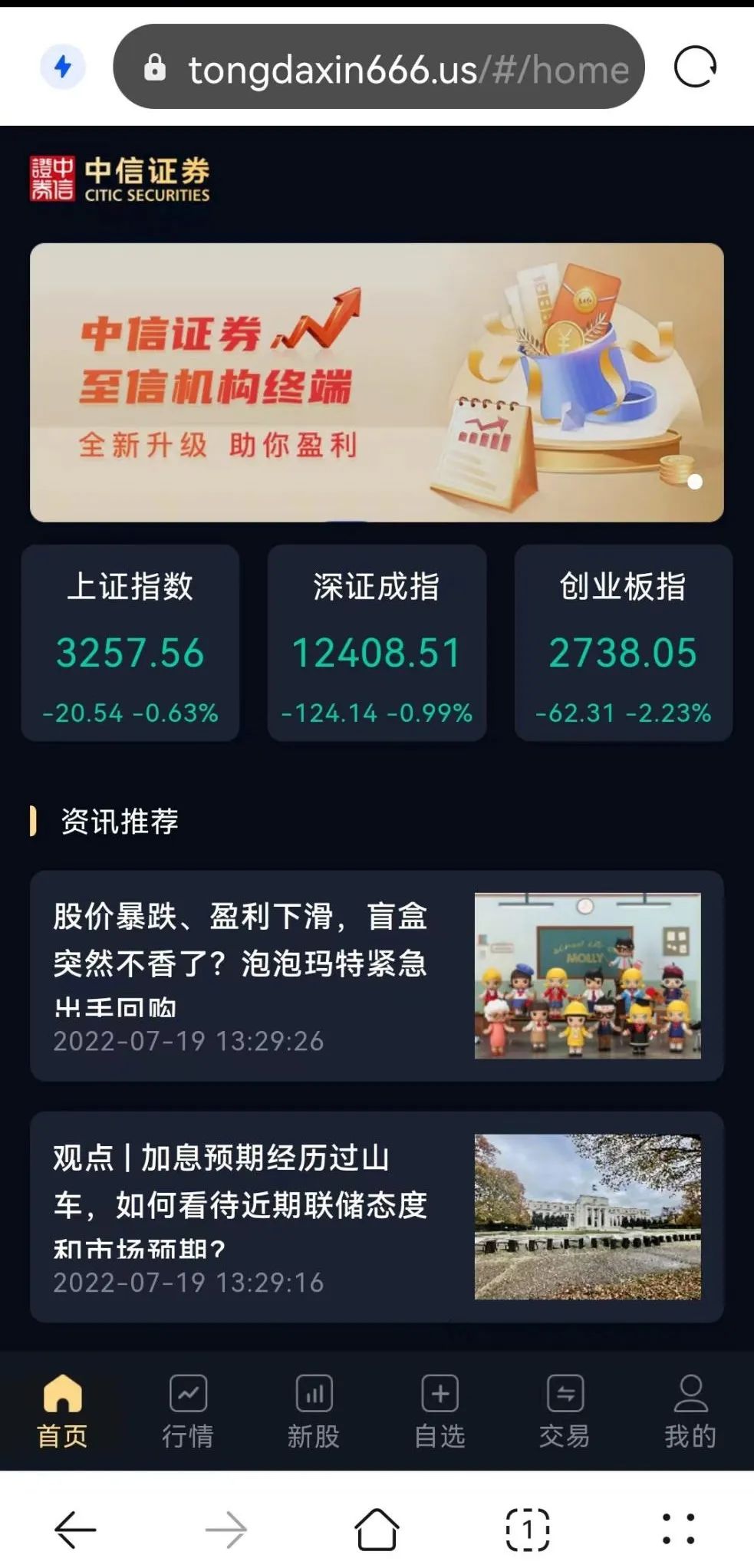This screenshot has width=754, height=1568.
Task: Open the browser tabs switcher
Action: coord(528,1530)
